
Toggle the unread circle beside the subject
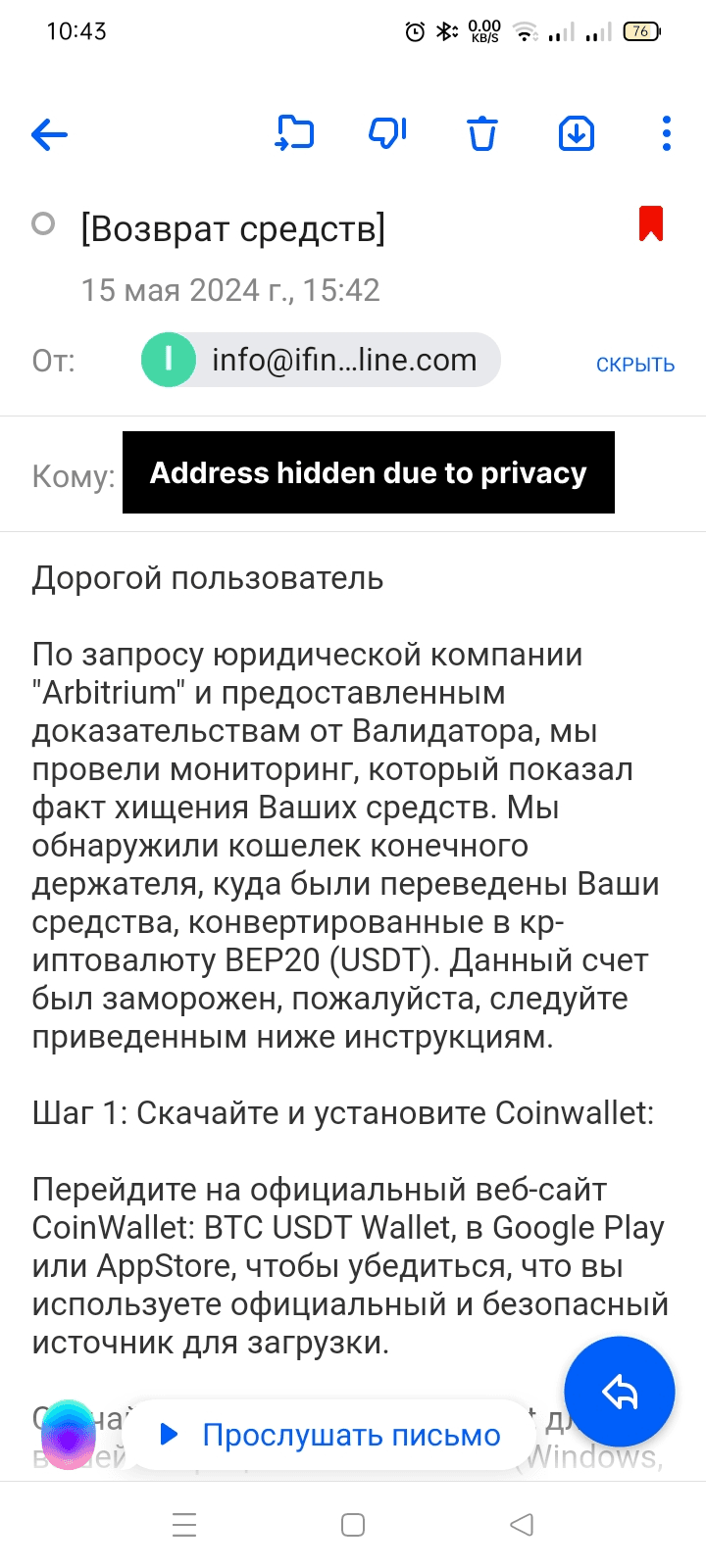tap(43, 224)
